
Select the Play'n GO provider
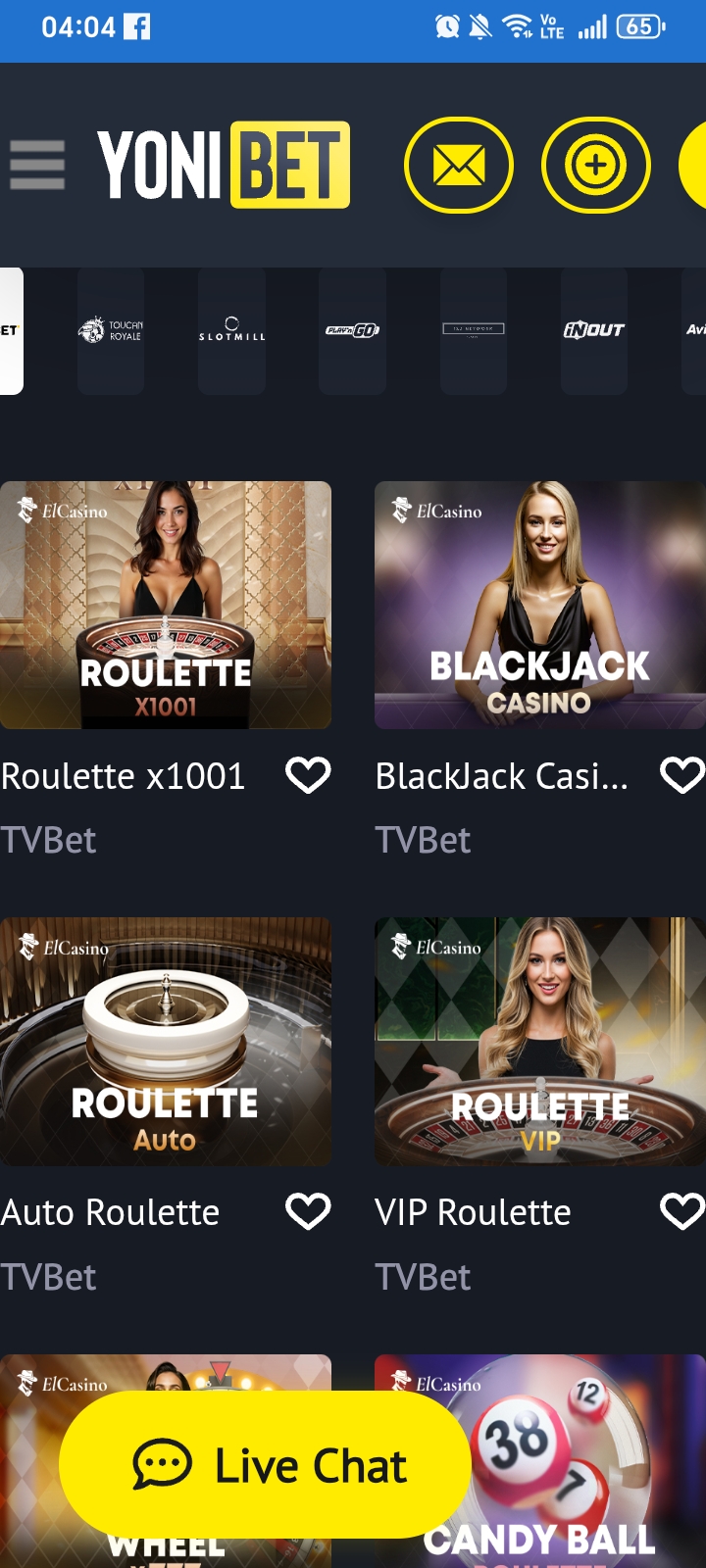click(x=352, y=330)
